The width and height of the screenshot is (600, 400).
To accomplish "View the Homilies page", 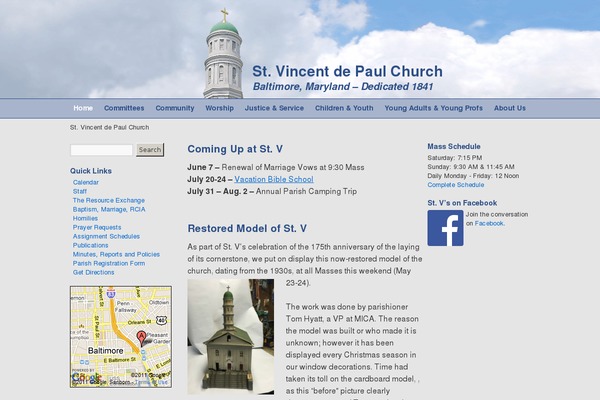I will tap(86, 218).
